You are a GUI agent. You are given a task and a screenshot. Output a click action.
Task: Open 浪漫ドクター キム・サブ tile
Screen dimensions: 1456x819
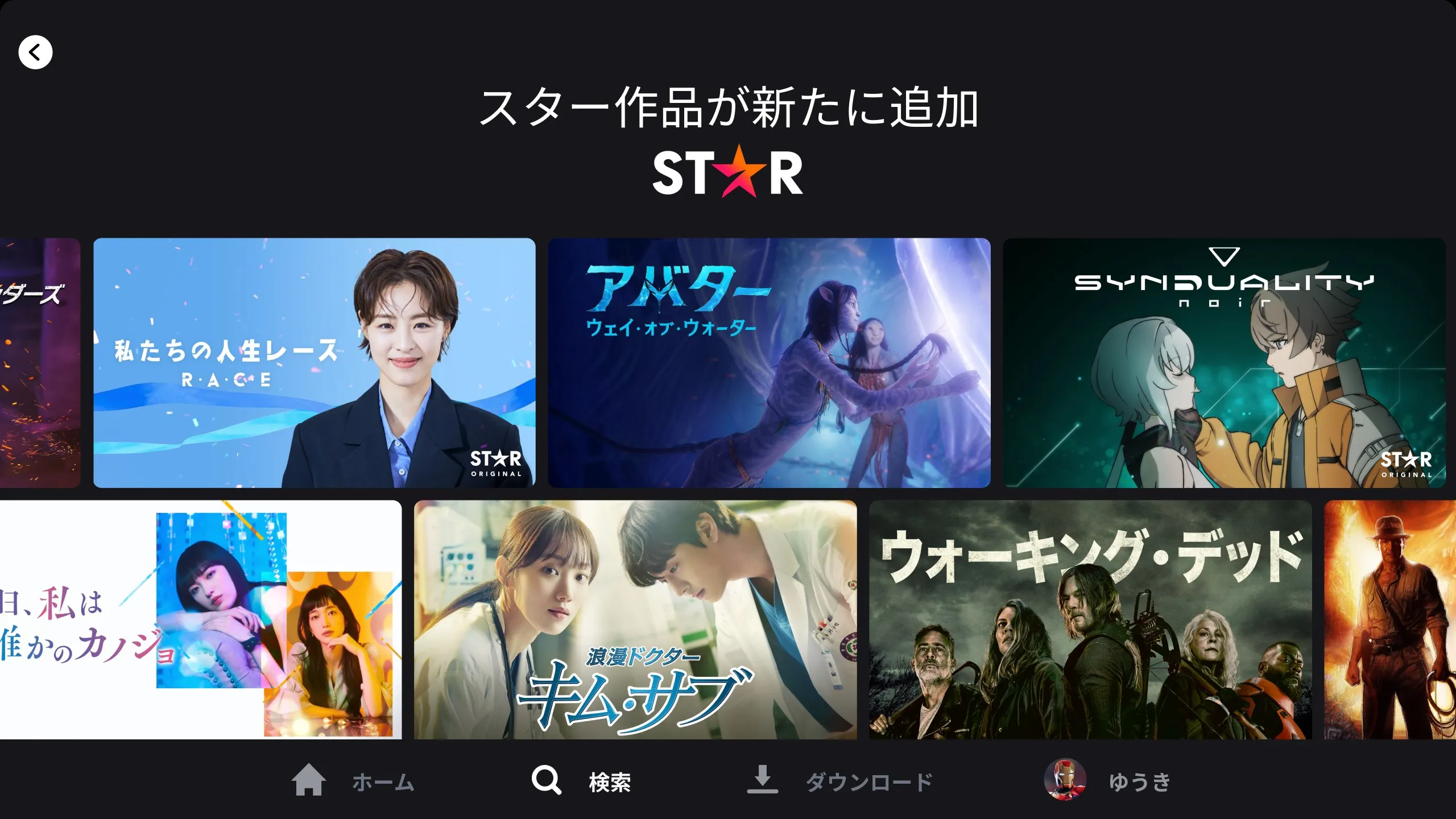(x=635, y=619)
